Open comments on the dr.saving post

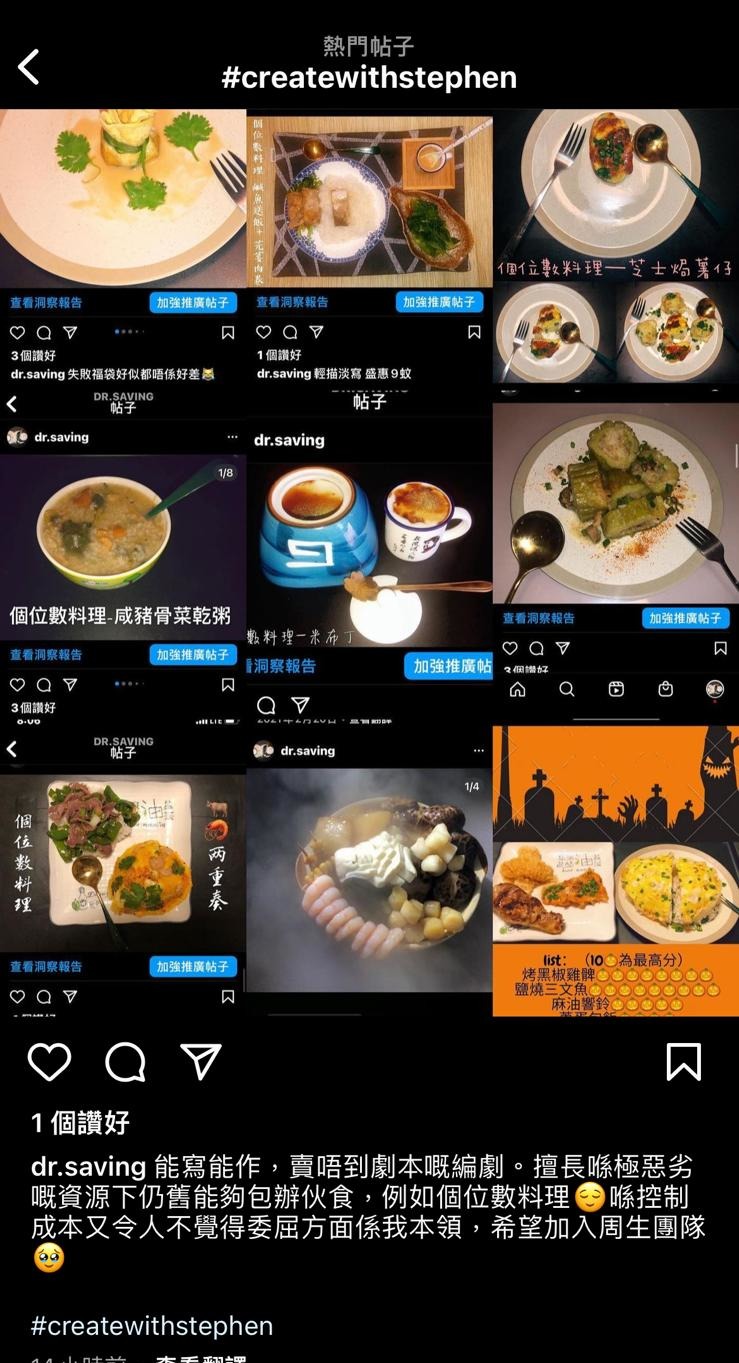(x=125, y=1062)
